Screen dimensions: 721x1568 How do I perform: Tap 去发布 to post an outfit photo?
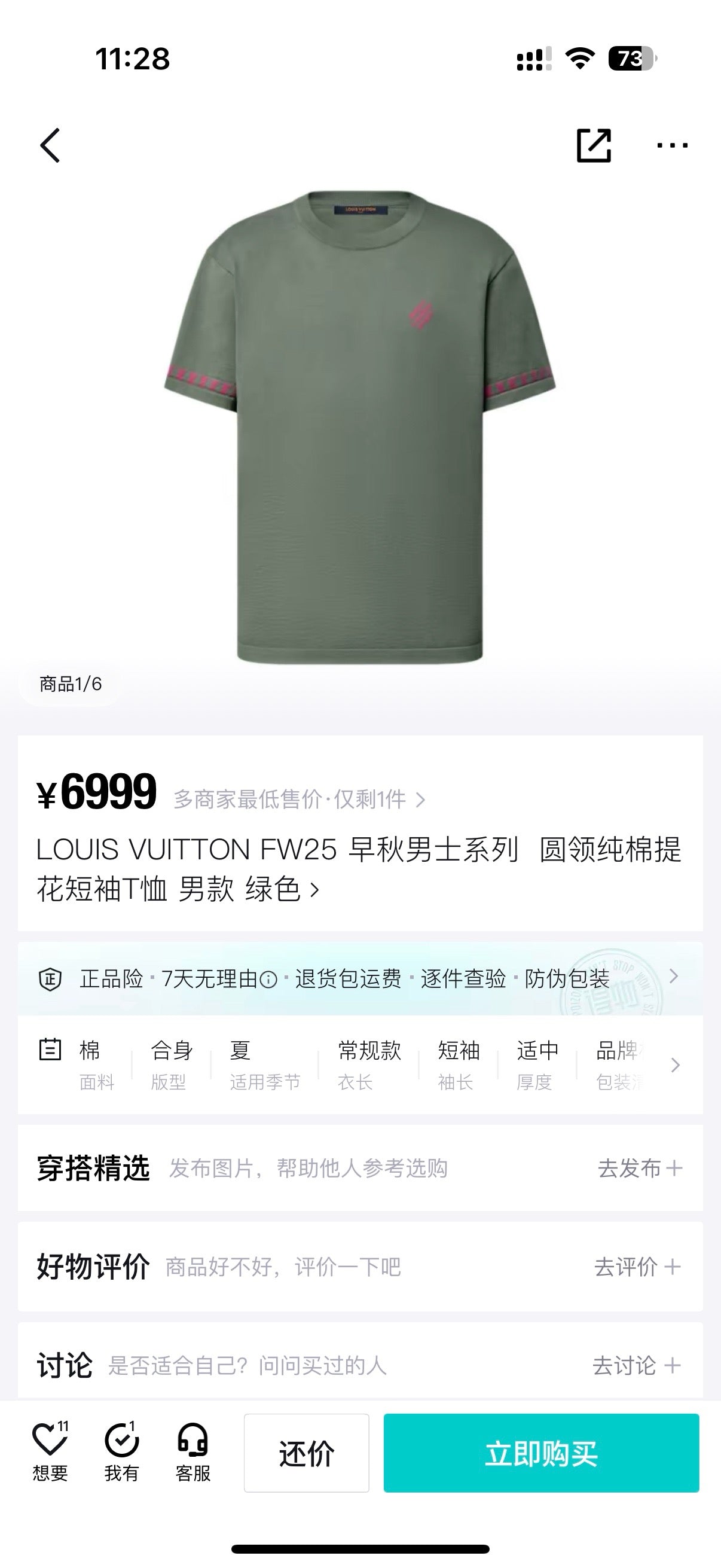click(x=640, y=1168)
